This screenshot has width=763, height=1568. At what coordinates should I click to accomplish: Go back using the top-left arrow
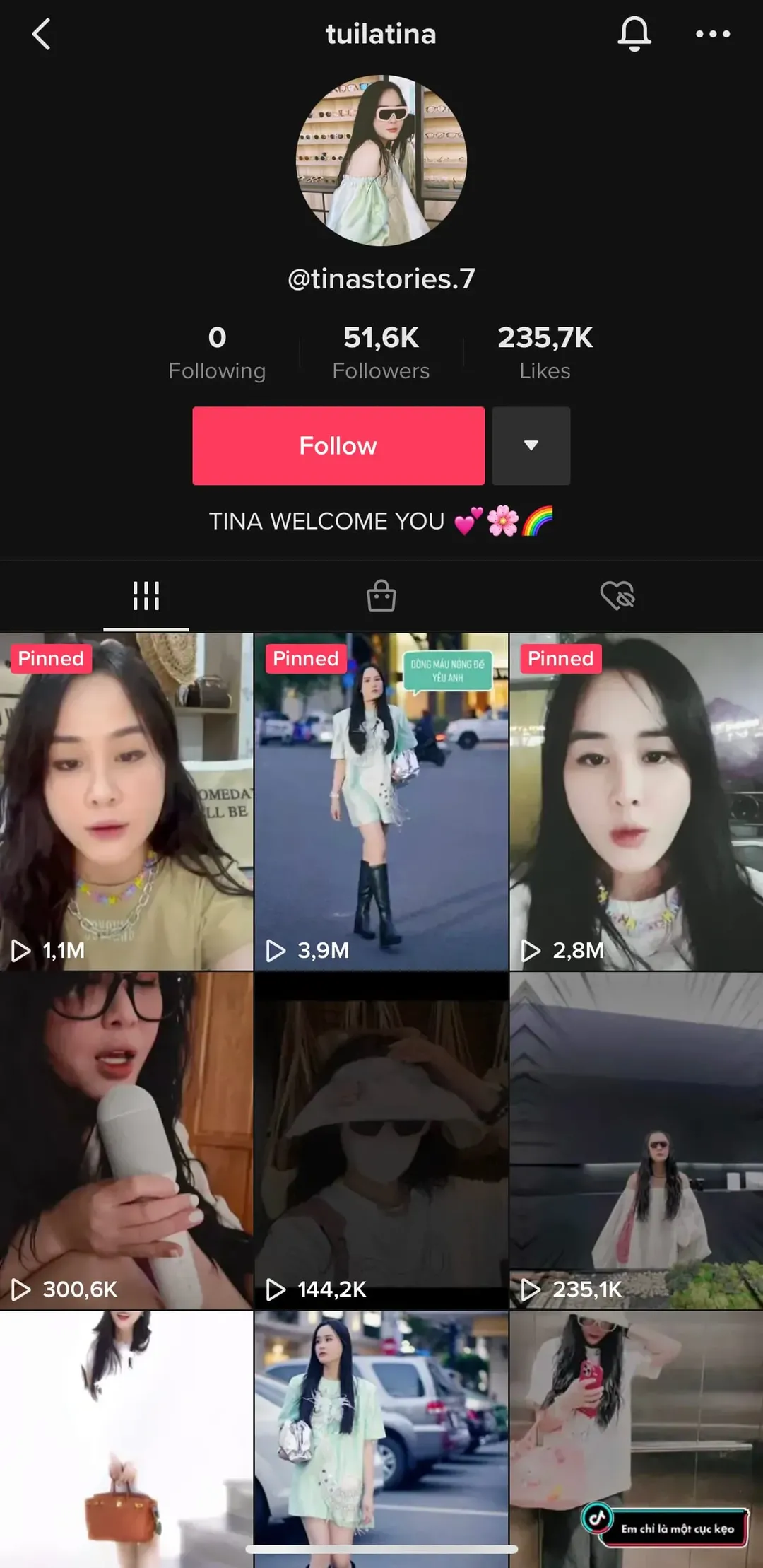click(42, 34)
